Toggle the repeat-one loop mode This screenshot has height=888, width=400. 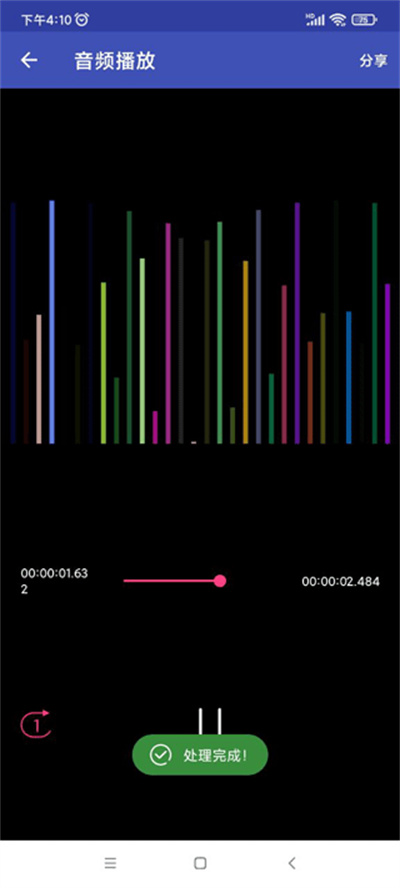coord(36,725)
